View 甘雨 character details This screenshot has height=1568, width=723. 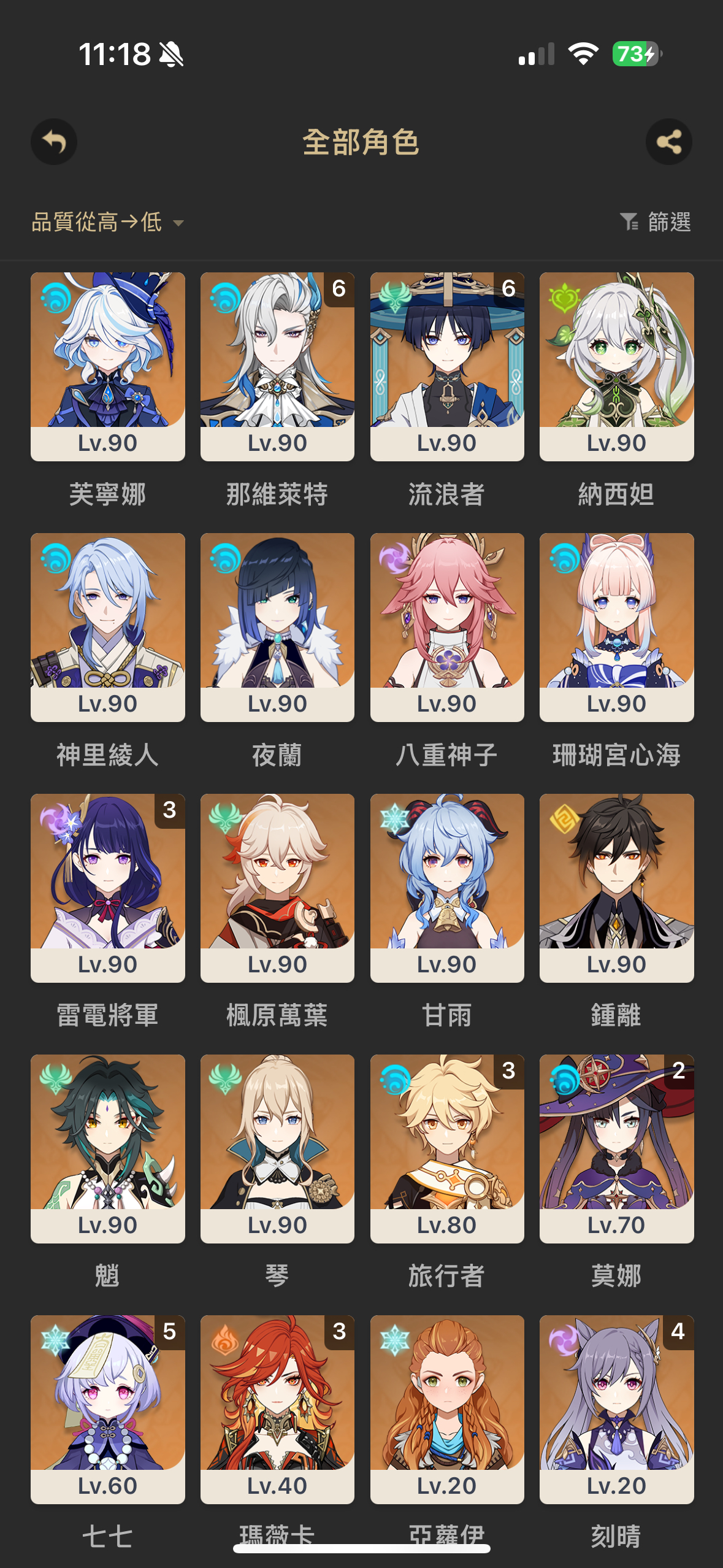coord(447,888)
